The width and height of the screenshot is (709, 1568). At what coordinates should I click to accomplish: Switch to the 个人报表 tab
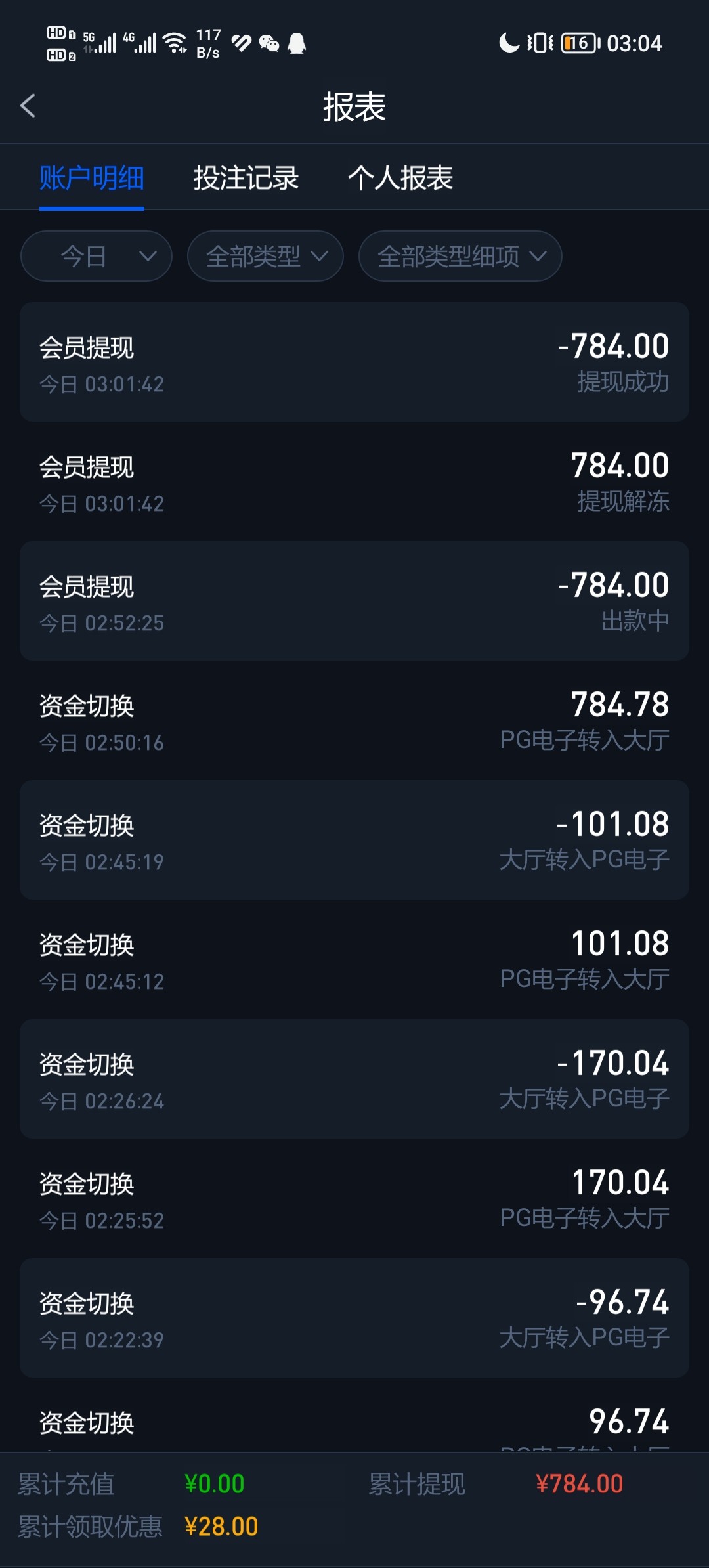click(x=400, y=178)
